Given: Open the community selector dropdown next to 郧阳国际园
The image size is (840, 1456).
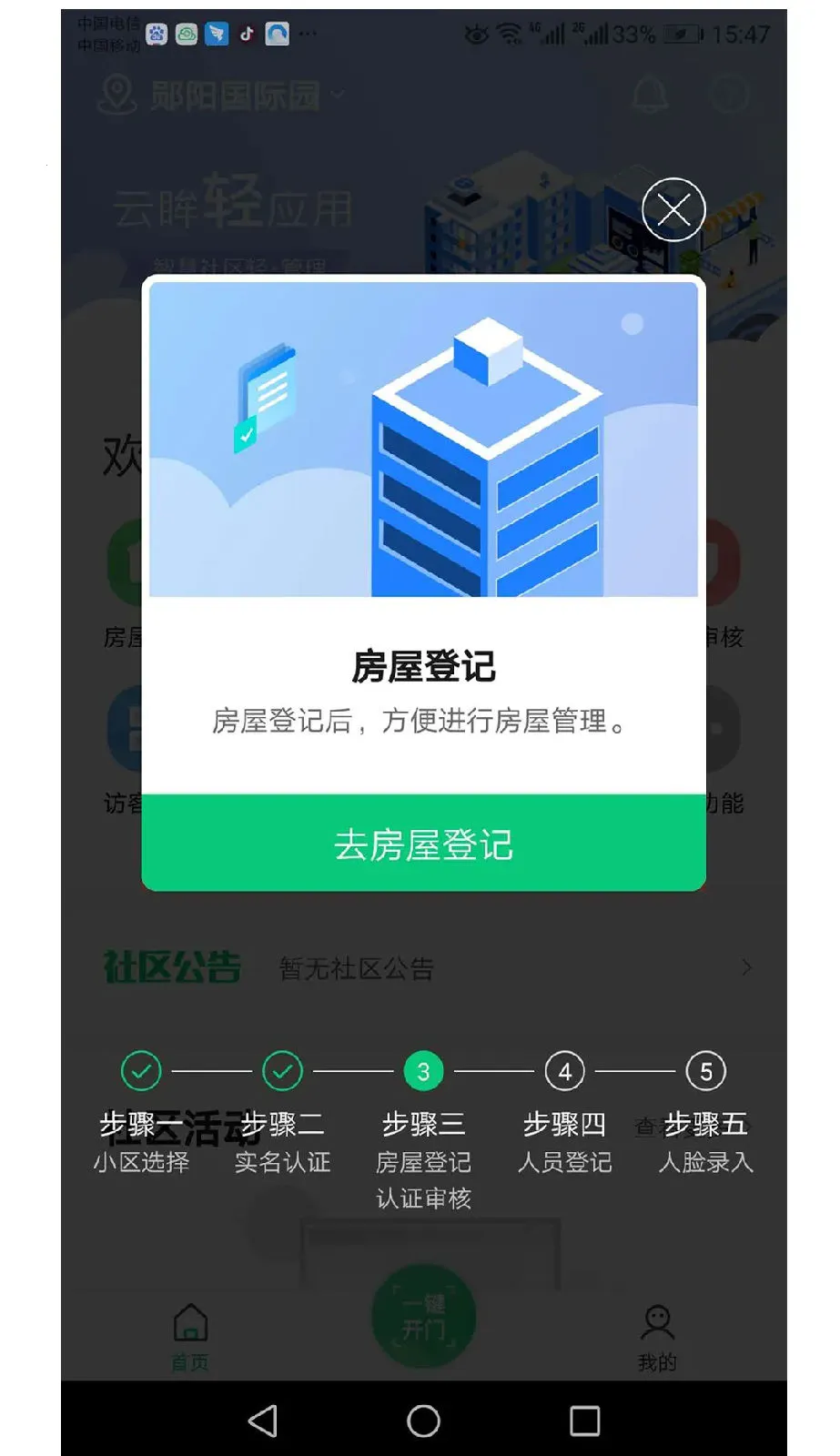Looking at the screenshot, I should [x=336, y=96].
